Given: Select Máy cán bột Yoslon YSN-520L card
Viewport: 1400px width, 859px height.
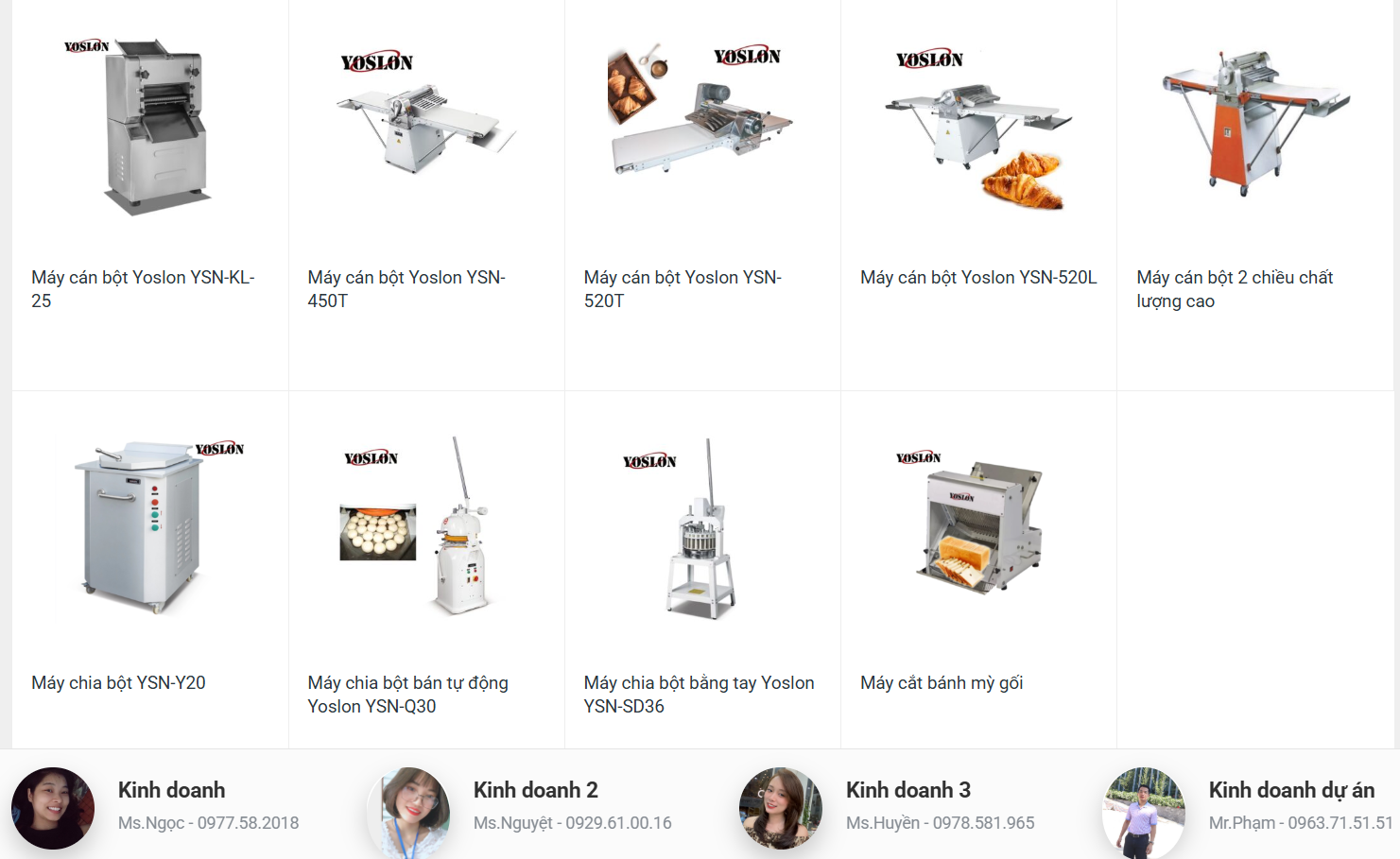Looking at the screenshot, I should (x=978, y=277).
